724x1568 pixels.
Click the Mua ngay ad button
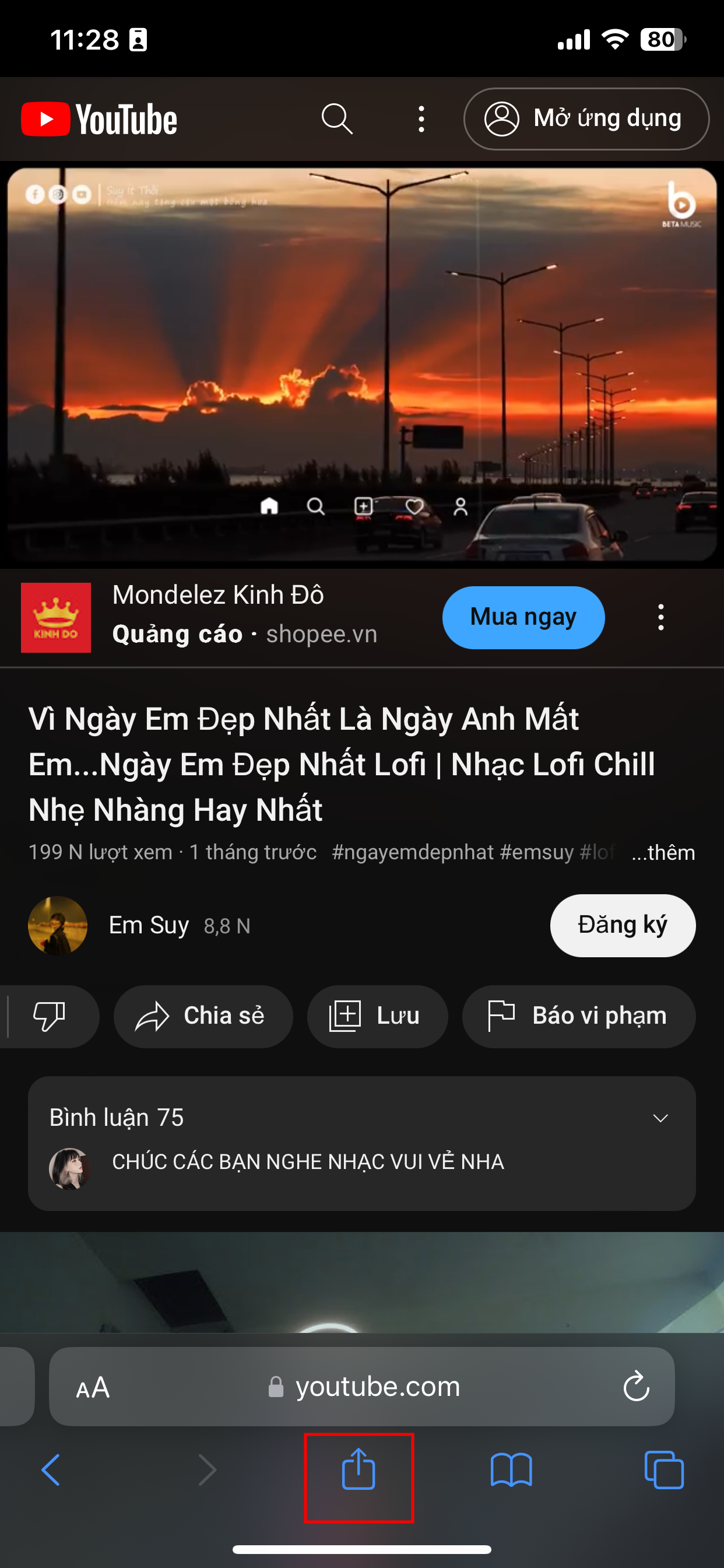[x=523, y=617]
